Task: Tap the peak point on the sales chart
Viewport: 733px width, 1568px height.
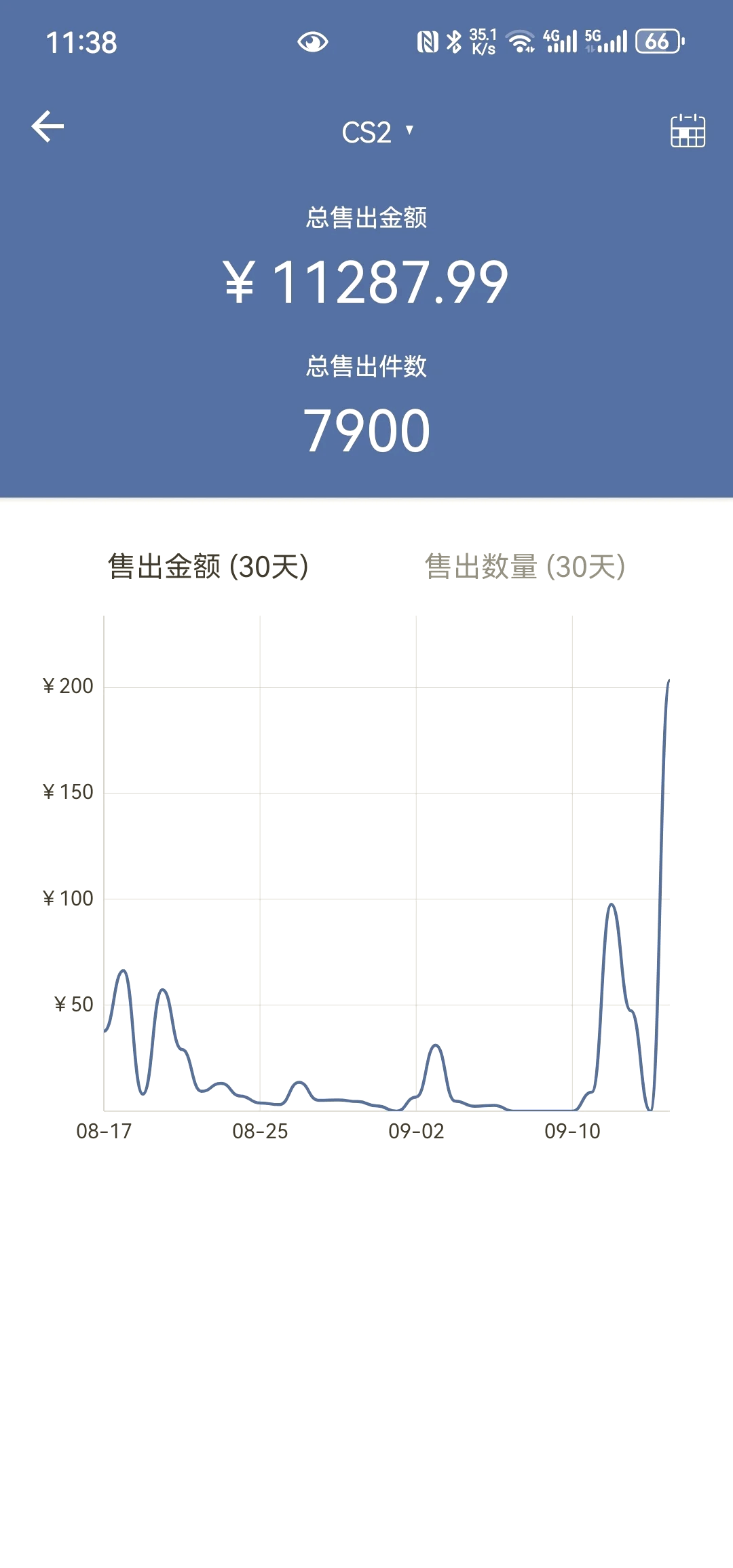Action: 668,681
